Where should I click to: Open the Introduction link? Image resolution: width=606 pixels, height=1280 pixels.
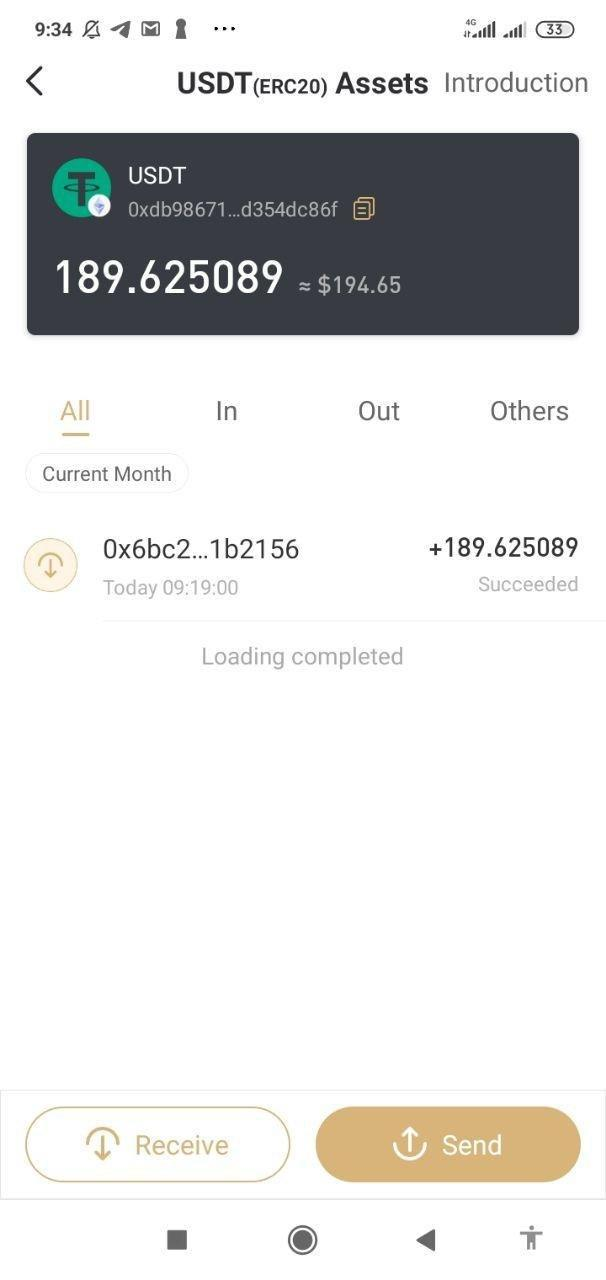coord(515,83)
